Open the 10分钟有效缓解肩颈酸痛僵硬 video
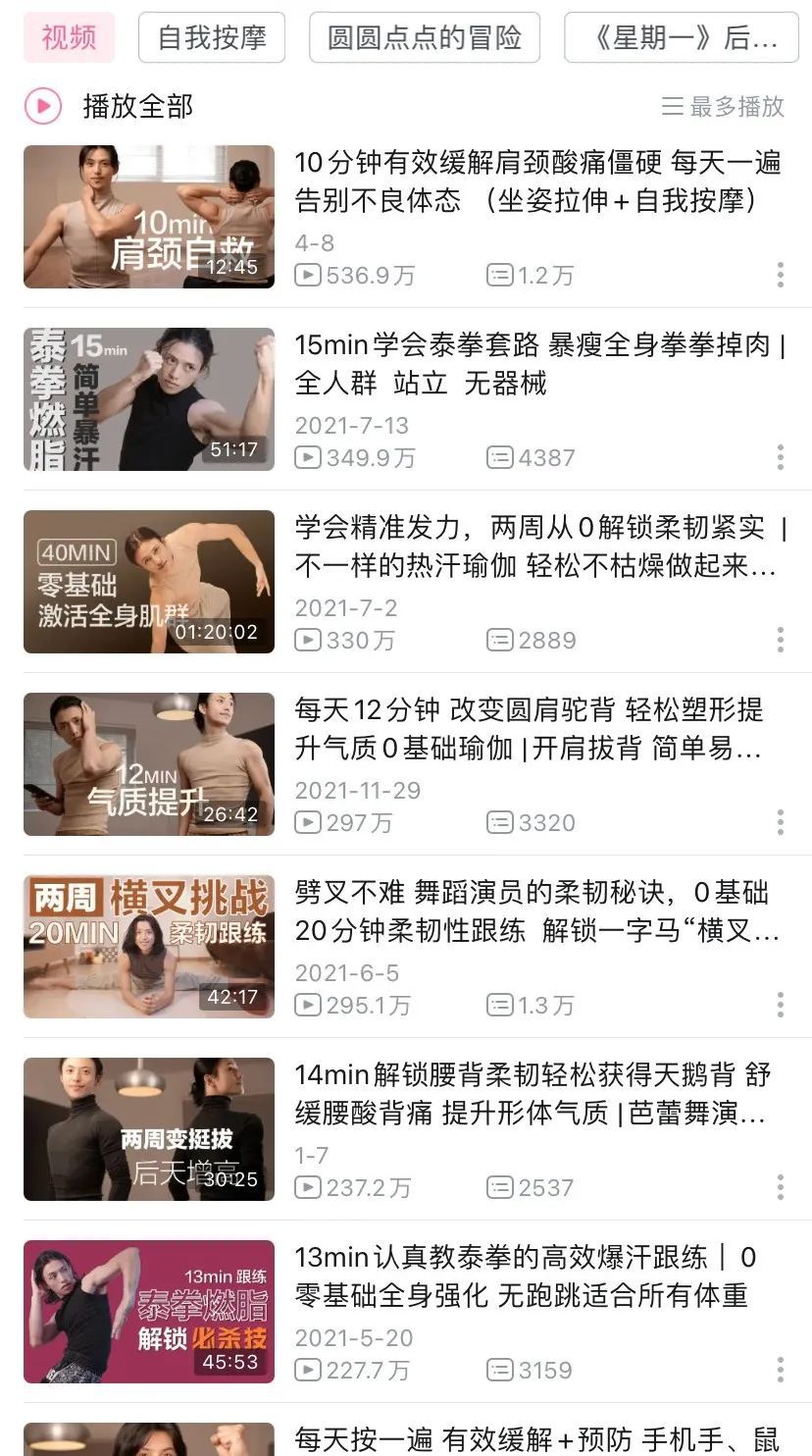 coord(537,182)
